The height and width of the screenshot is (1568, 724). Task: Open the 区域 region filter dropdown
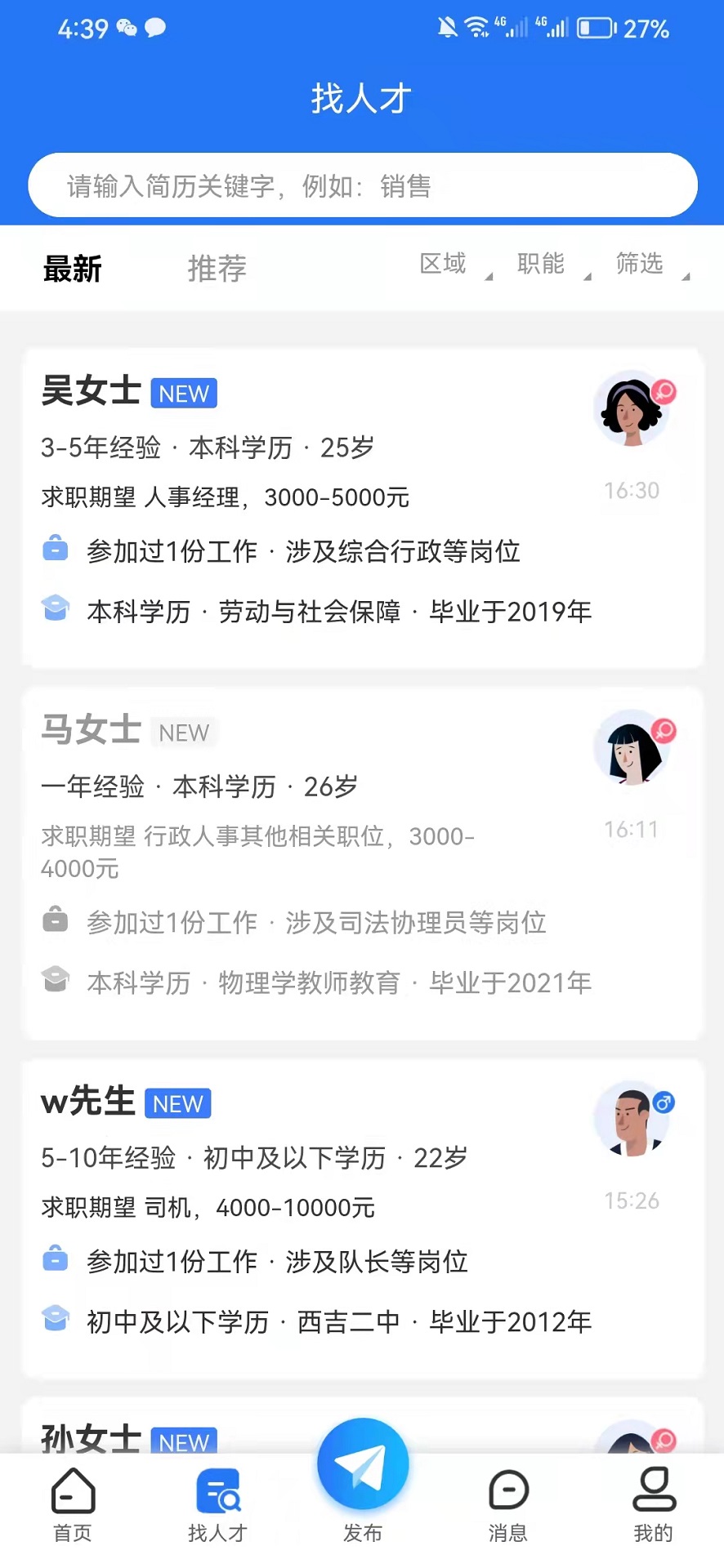pyautogui.click(x=442, y=264)
